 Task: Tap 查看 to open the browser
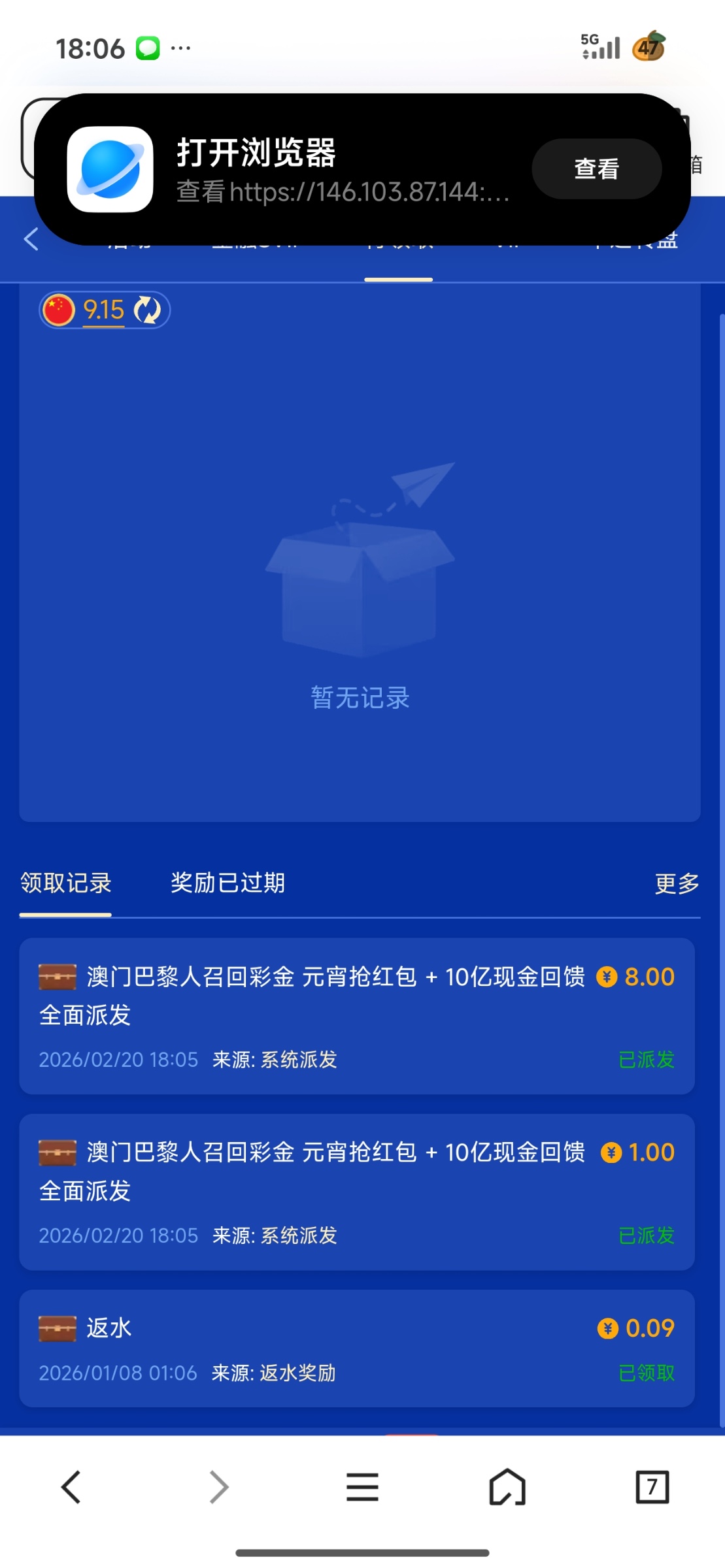tap(596, 169)
